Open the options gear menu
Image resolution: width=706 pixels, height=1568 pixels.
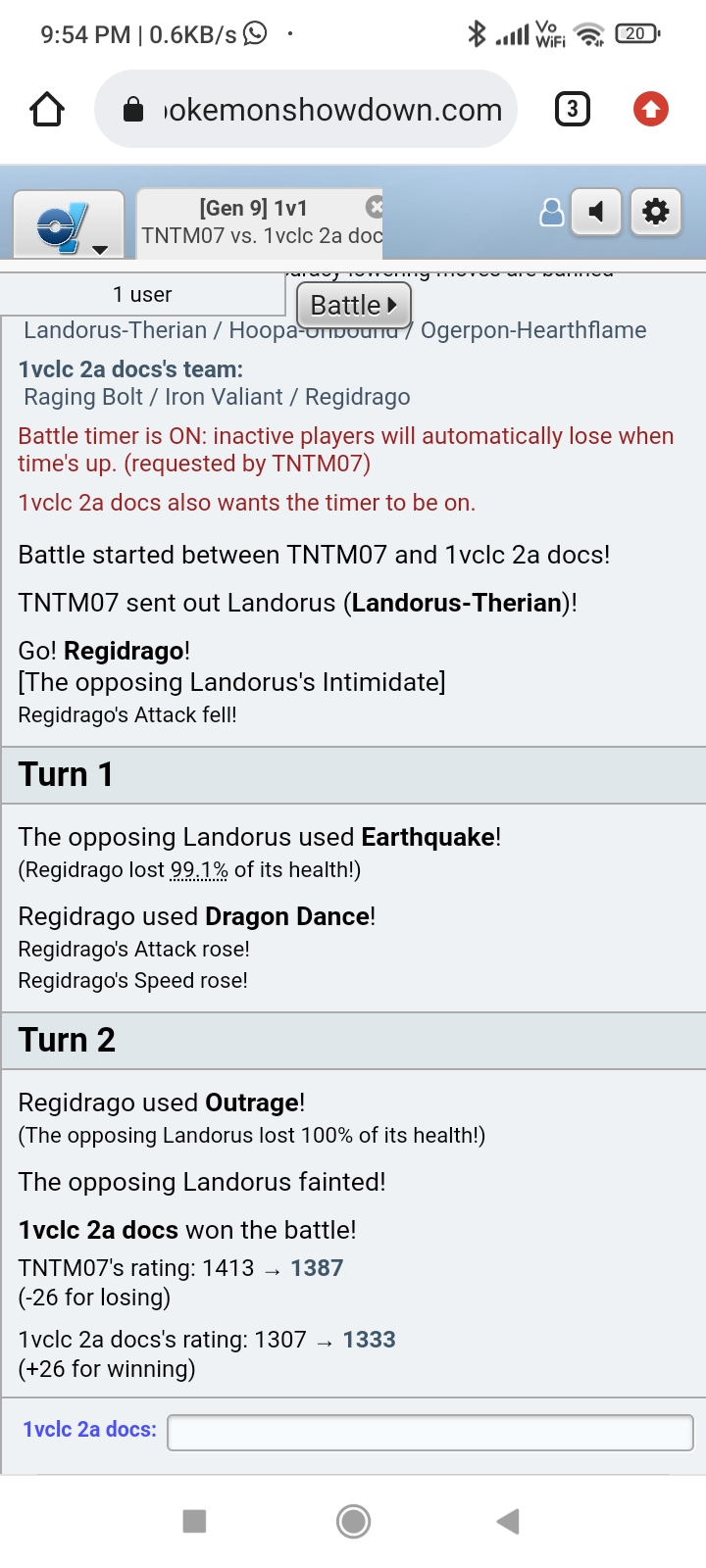(655, 212)
